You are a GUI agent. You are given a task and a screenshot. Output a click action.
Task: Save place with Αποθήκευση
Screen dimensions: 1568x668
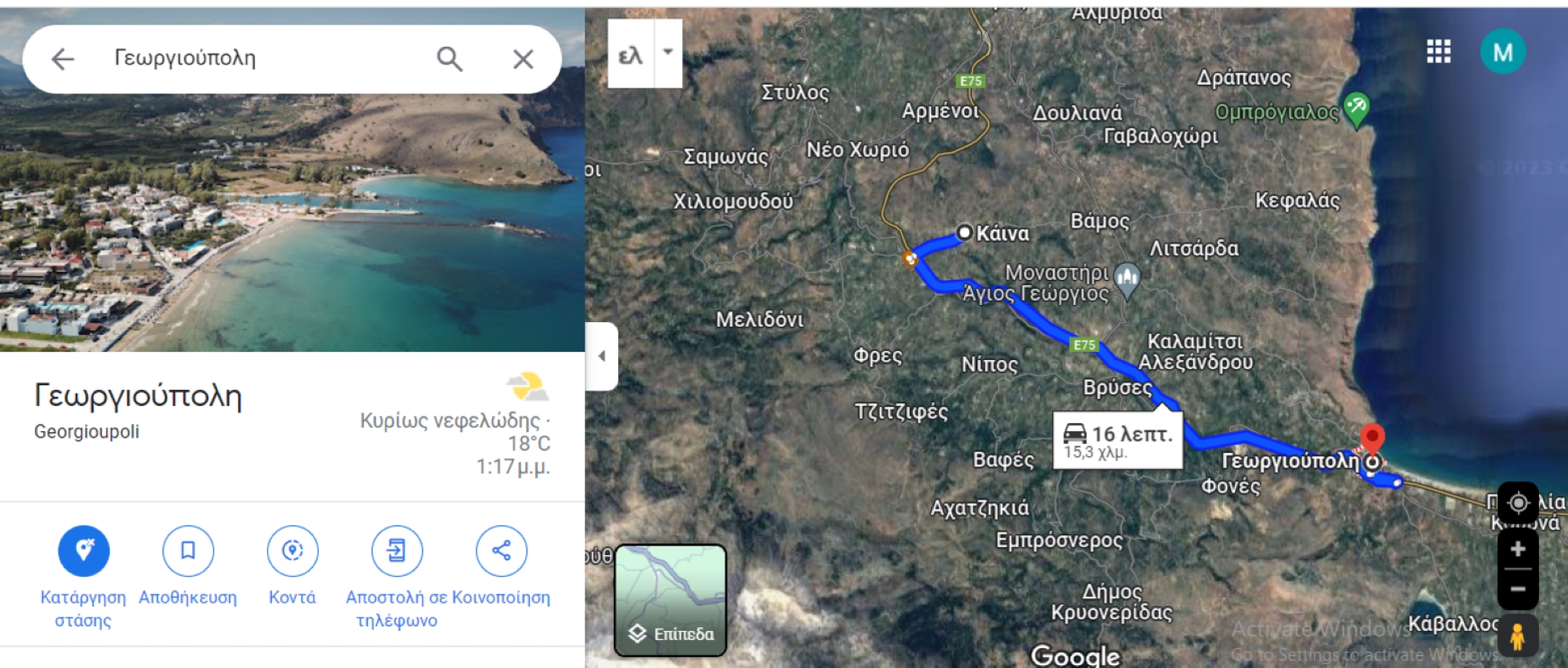click(188, 551)
